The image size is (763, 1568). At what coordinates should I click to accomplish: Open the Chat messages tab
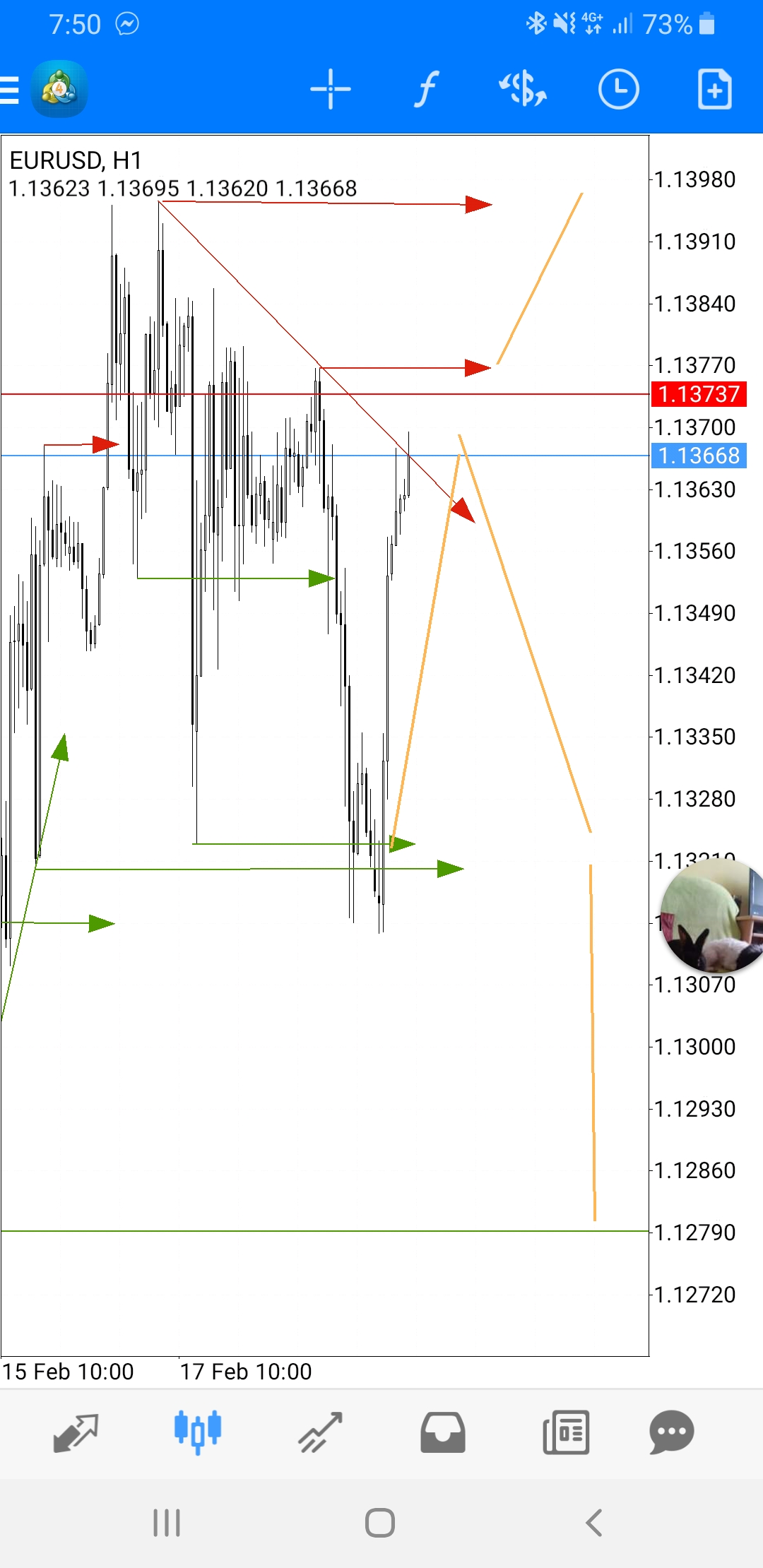click(671, 1432)
